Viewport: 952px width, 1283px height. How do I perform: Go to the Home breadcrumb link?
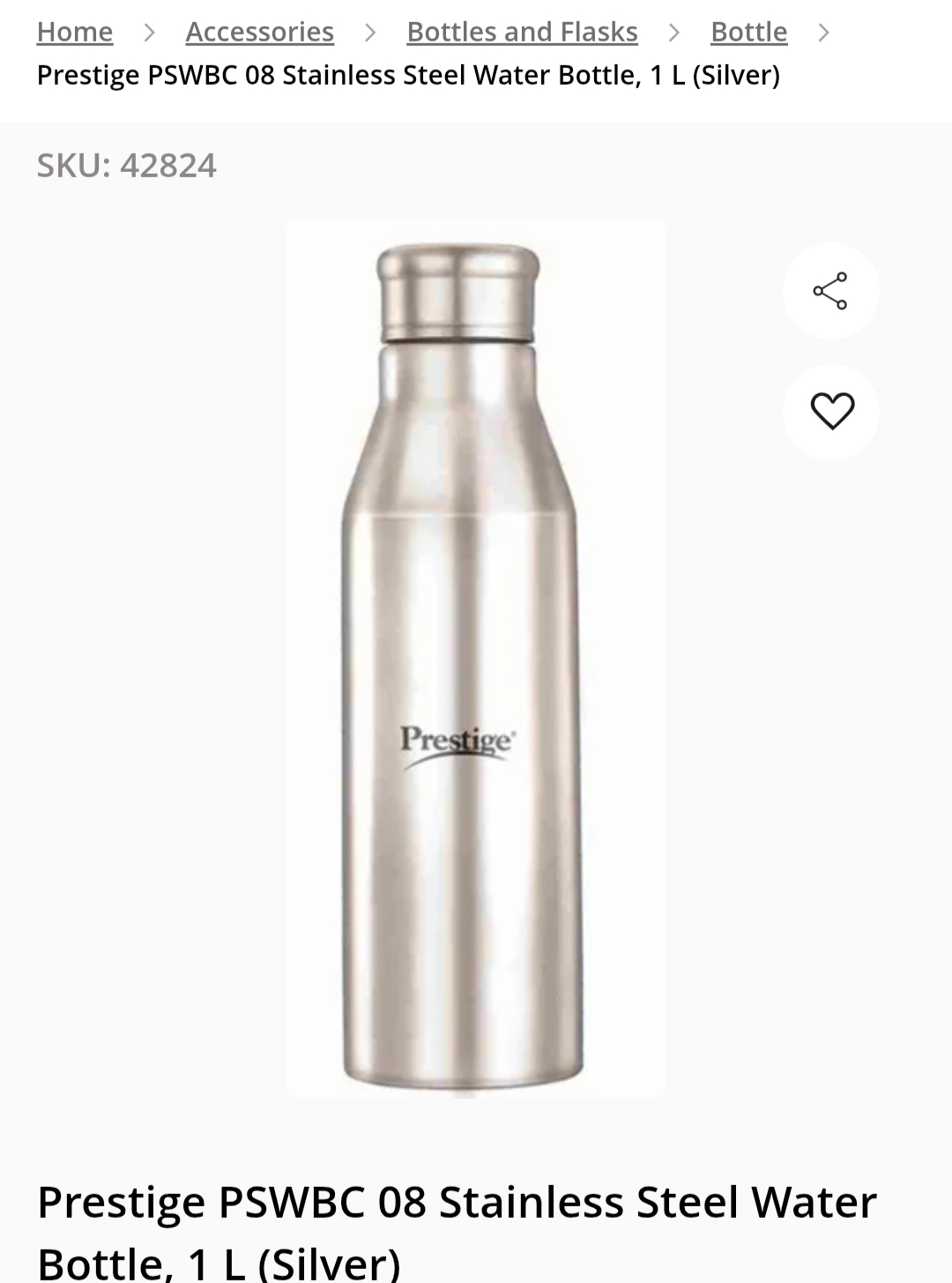74,32
